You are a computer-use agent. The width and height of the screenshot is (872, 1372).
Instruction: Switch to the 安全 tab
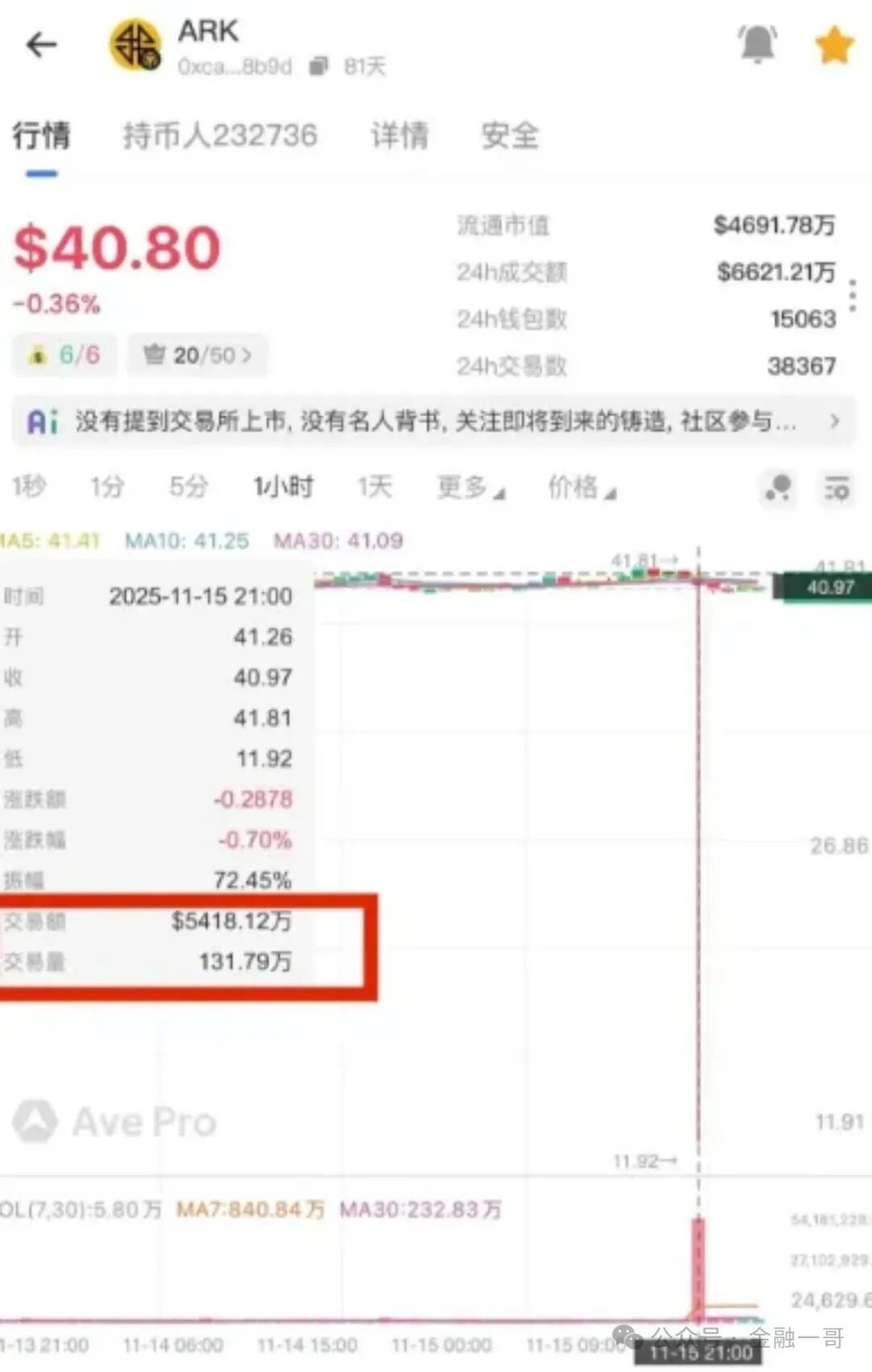[x=509, y=136]
